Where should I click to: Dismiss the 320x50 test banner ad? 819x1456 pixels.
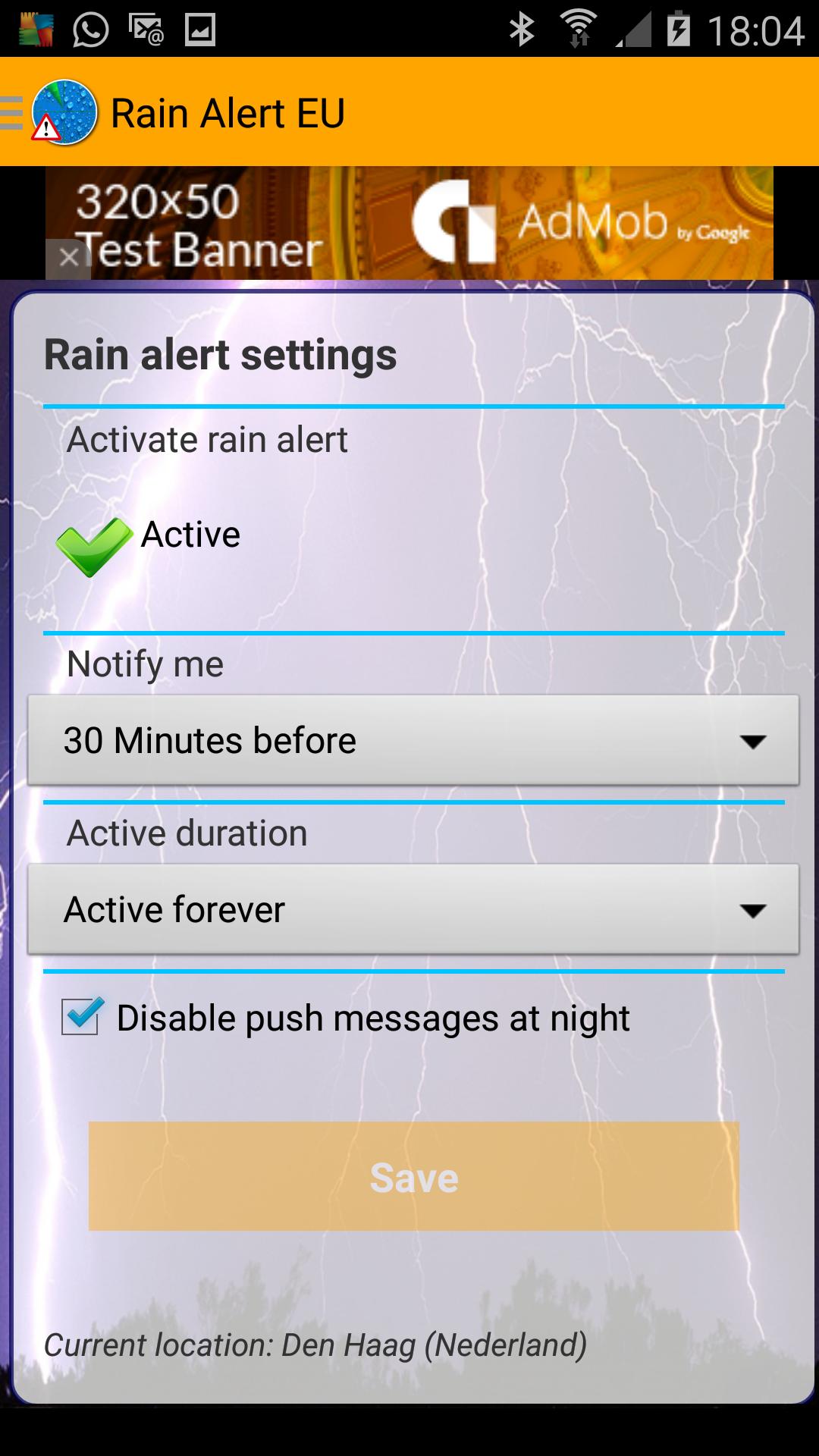[x=69, y=256]
